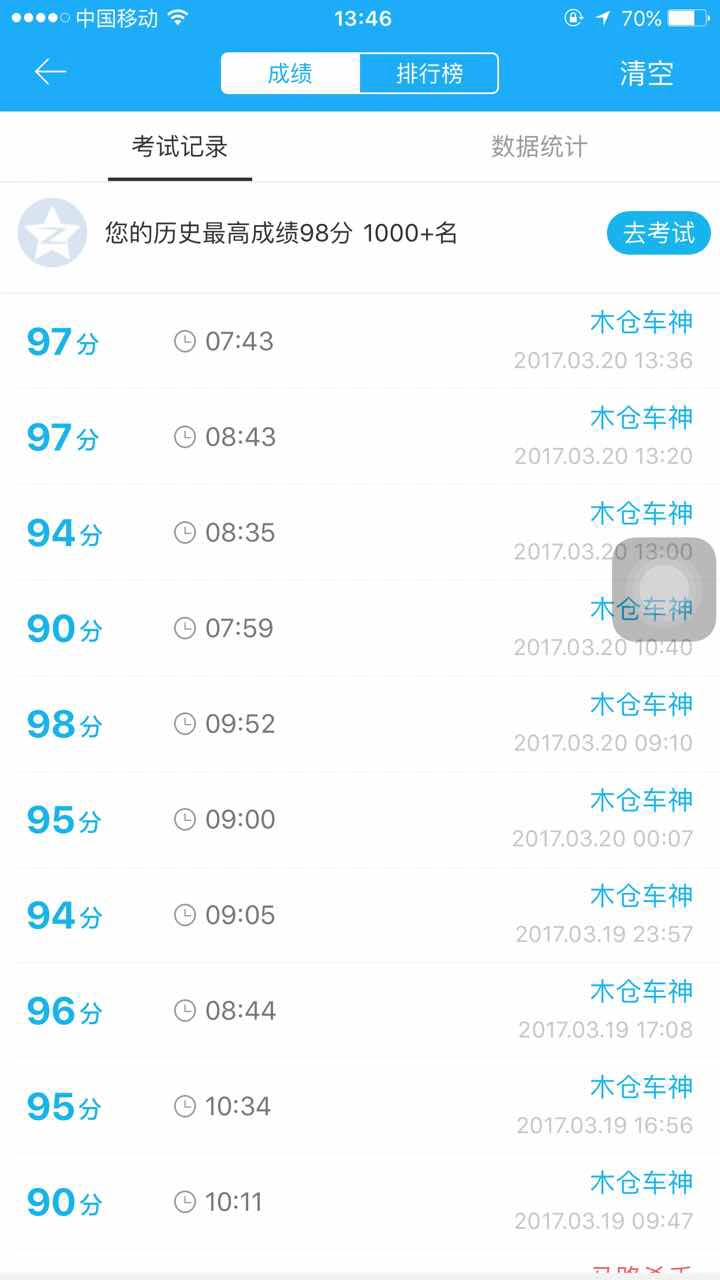Open the exam record from 2017.03.20 00:07
The image size is (720, 1280).
(360, 820)
